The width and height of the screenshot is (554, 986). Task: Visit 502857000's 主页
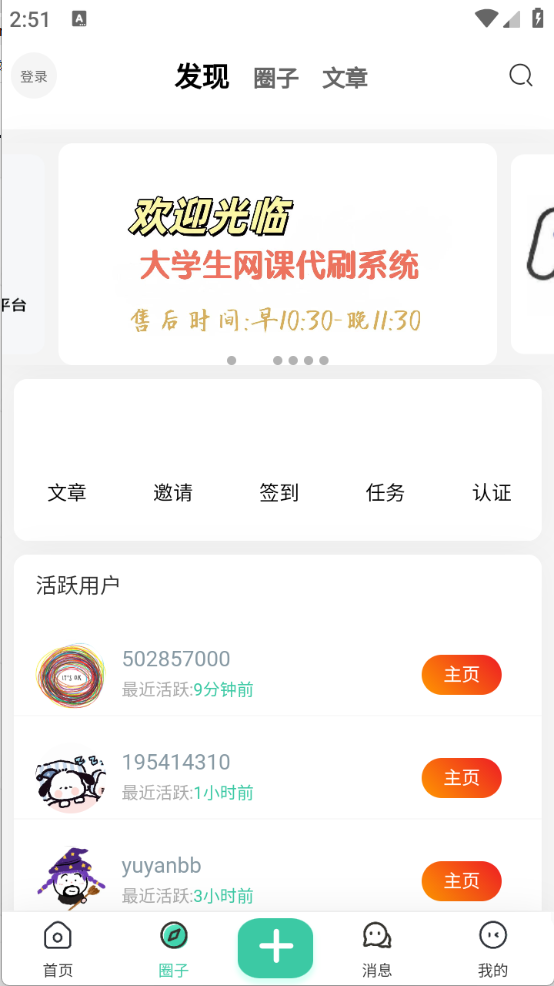462,675
